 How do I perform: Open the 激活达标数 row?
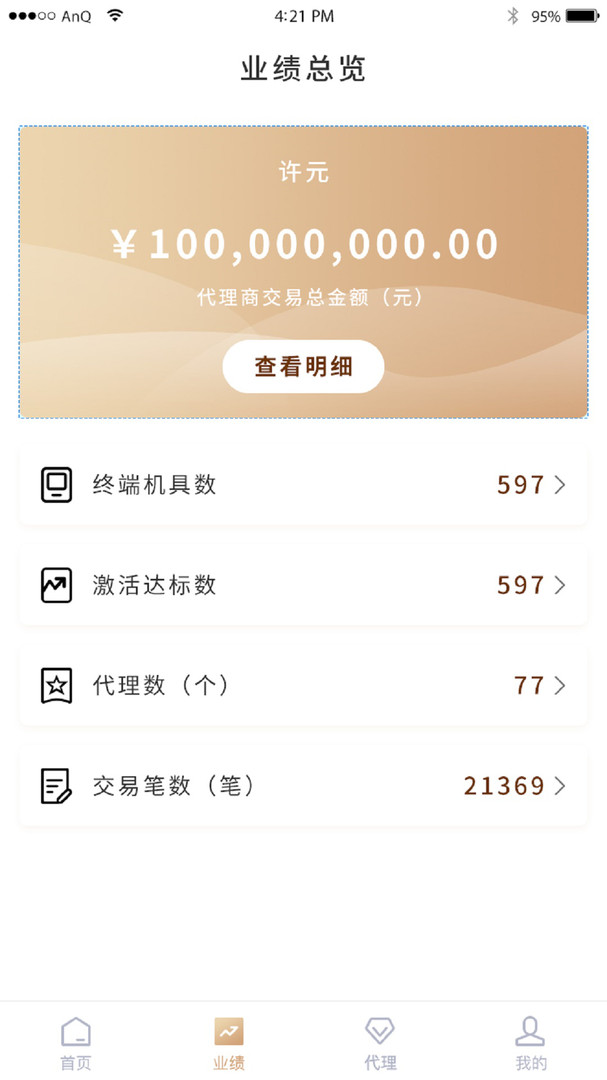pos(303,585)
